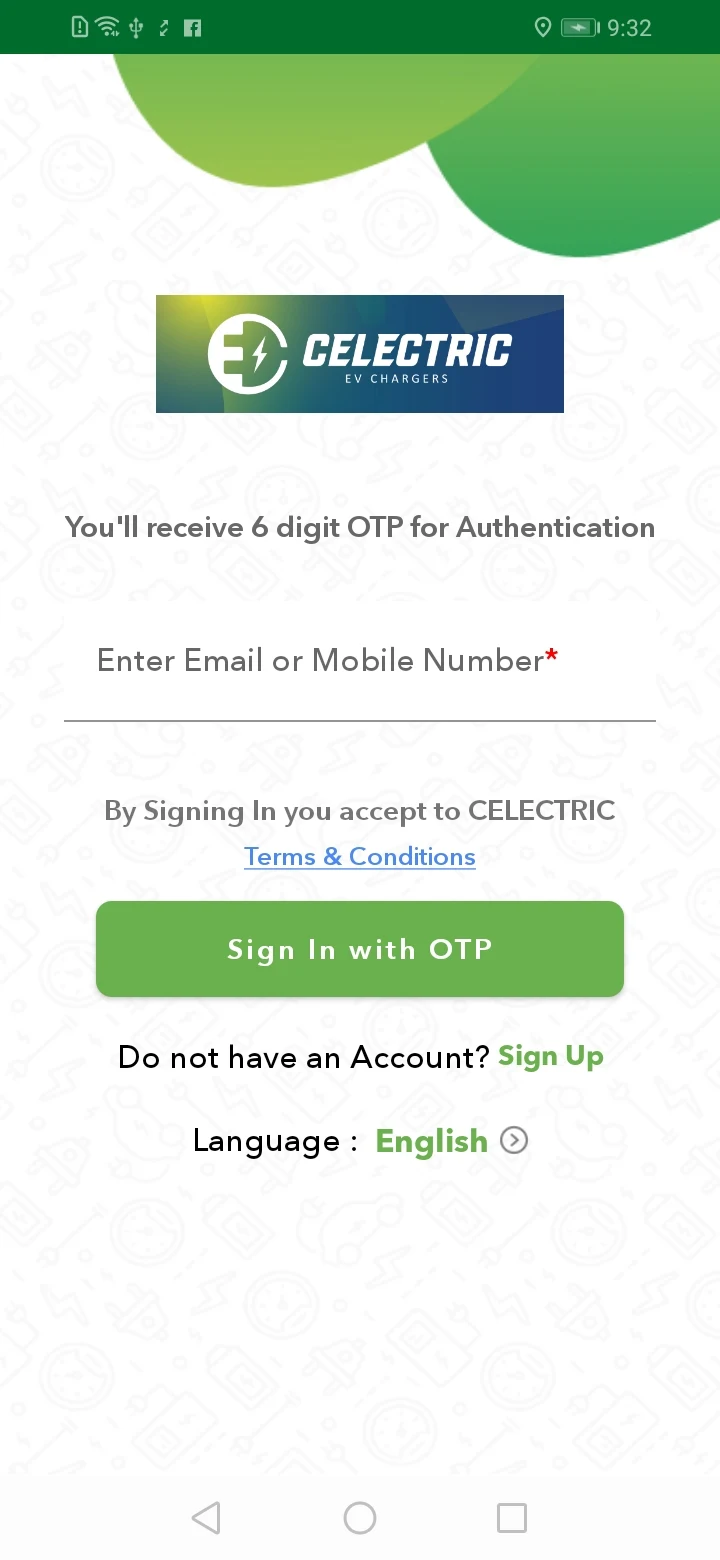Change the language from English
Viewport: 720px width, 1560px height.
coord(450,1141)
